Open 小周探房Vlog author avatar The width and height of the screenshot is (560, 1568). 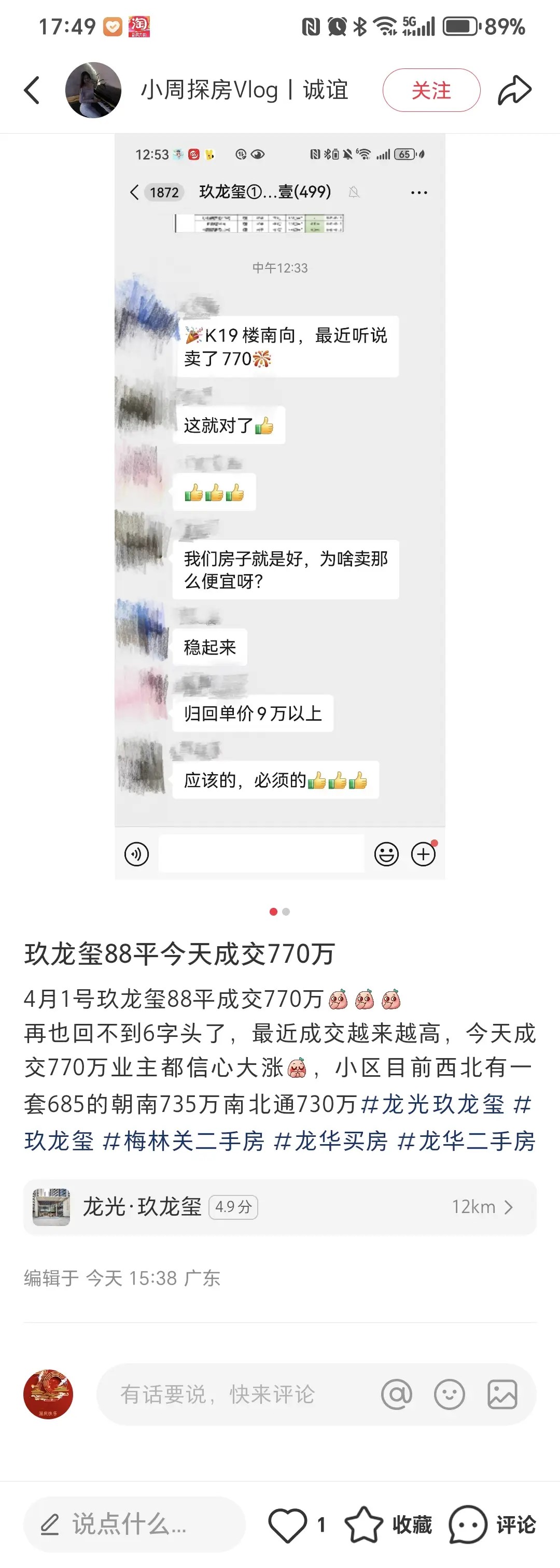pos(93,90)
